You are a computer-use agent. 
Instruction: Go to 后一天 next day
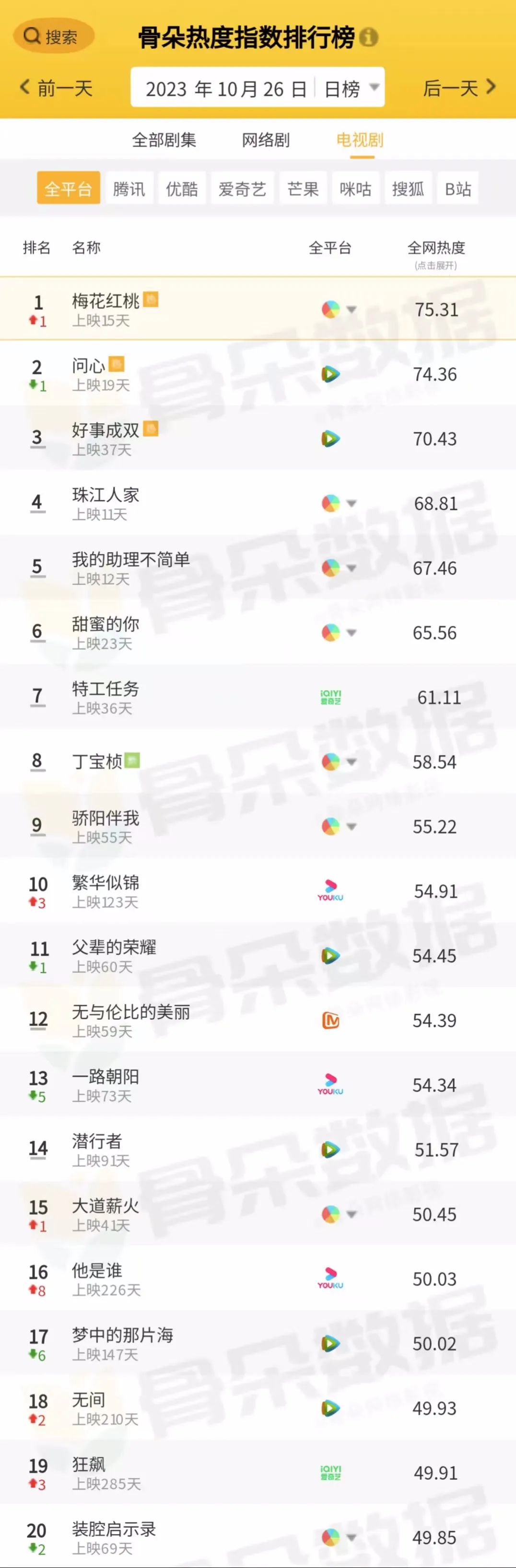click(x=459, y=88)
